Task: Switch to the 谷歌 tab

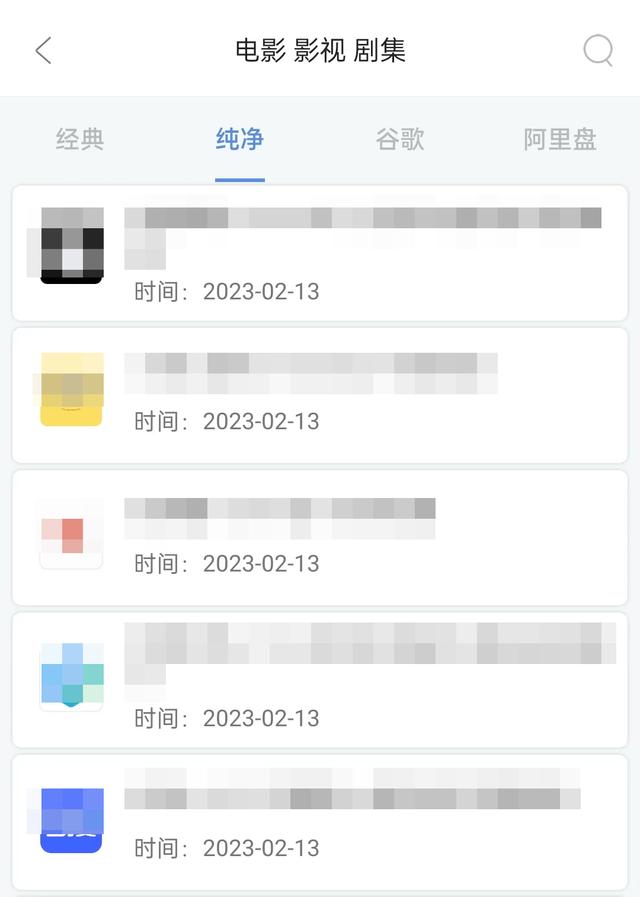Action: pyautogui.click(x=400, y=139)
